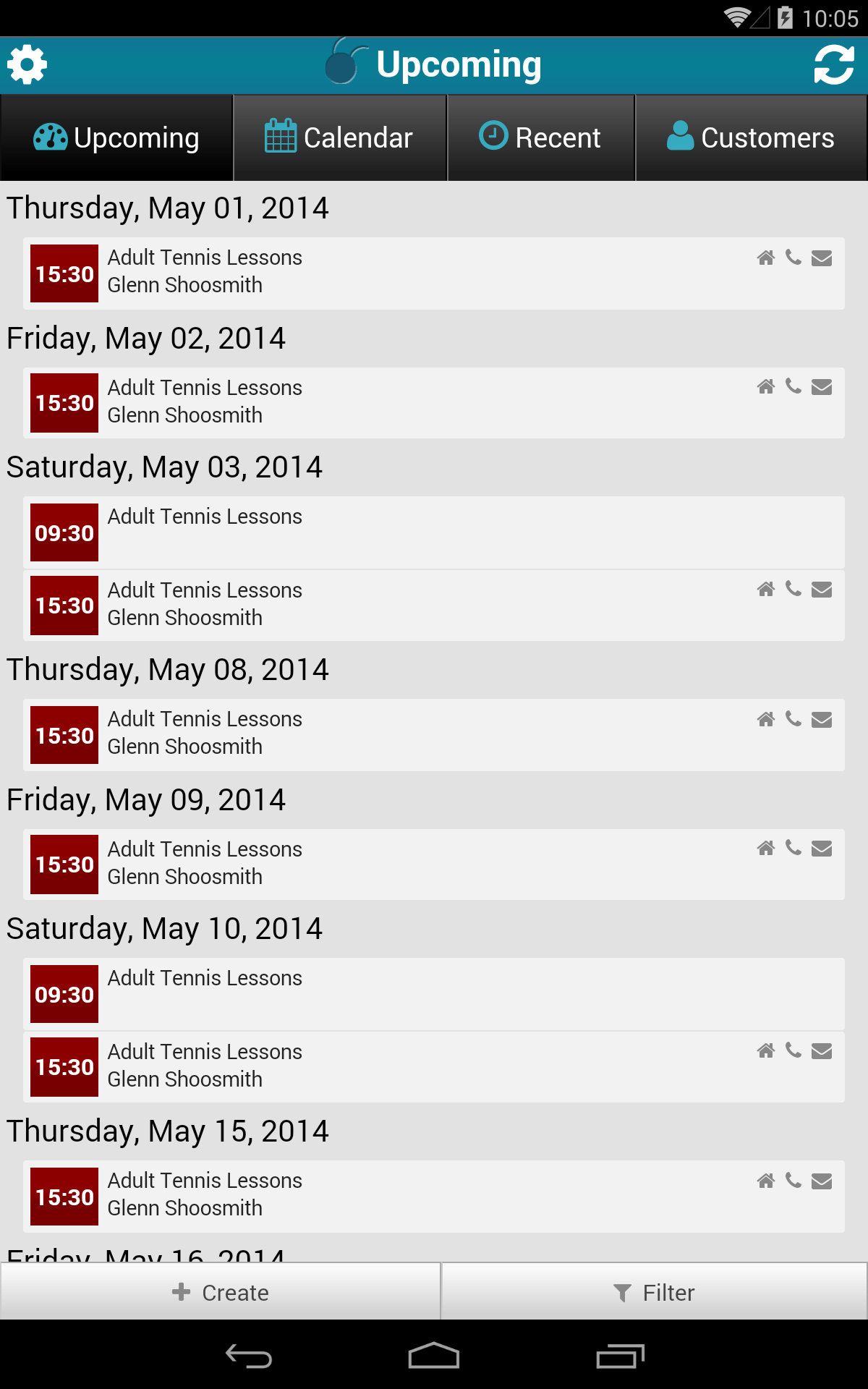The image size is (868, 1389).
Task: Open the settings gear
Action: coord(27,65)
